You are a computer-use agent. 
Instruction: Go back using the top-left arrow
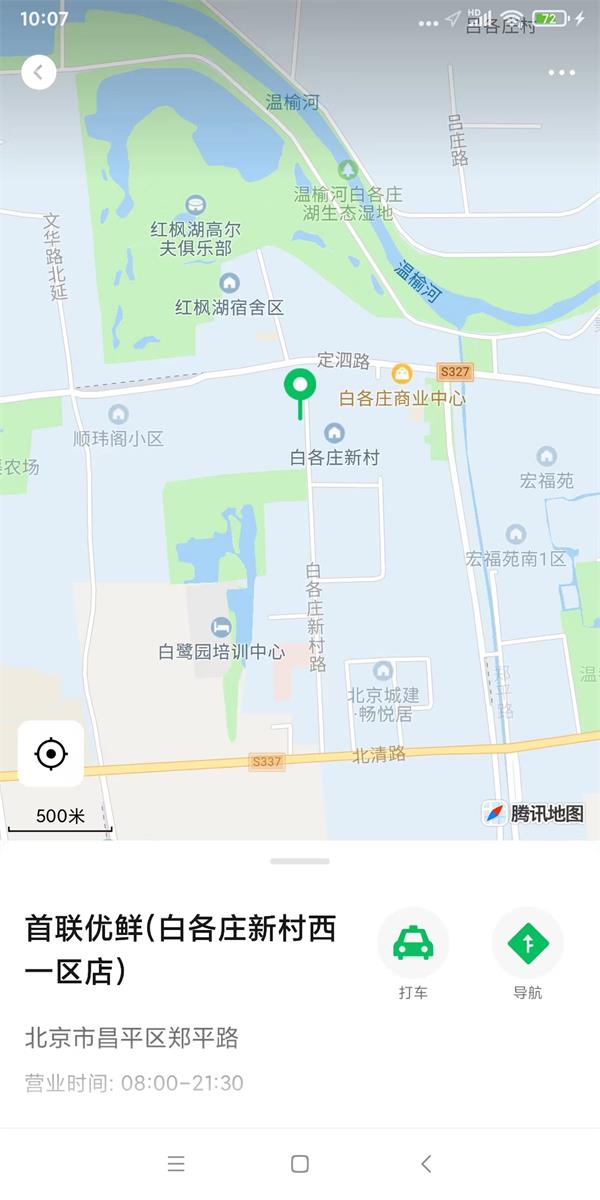click(x=39, y=72)
